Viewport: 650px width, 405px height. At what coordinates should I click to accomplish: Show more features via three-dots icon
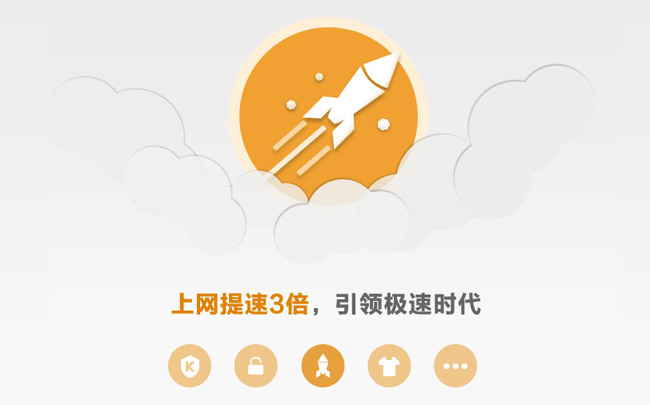tap(455, 366)
